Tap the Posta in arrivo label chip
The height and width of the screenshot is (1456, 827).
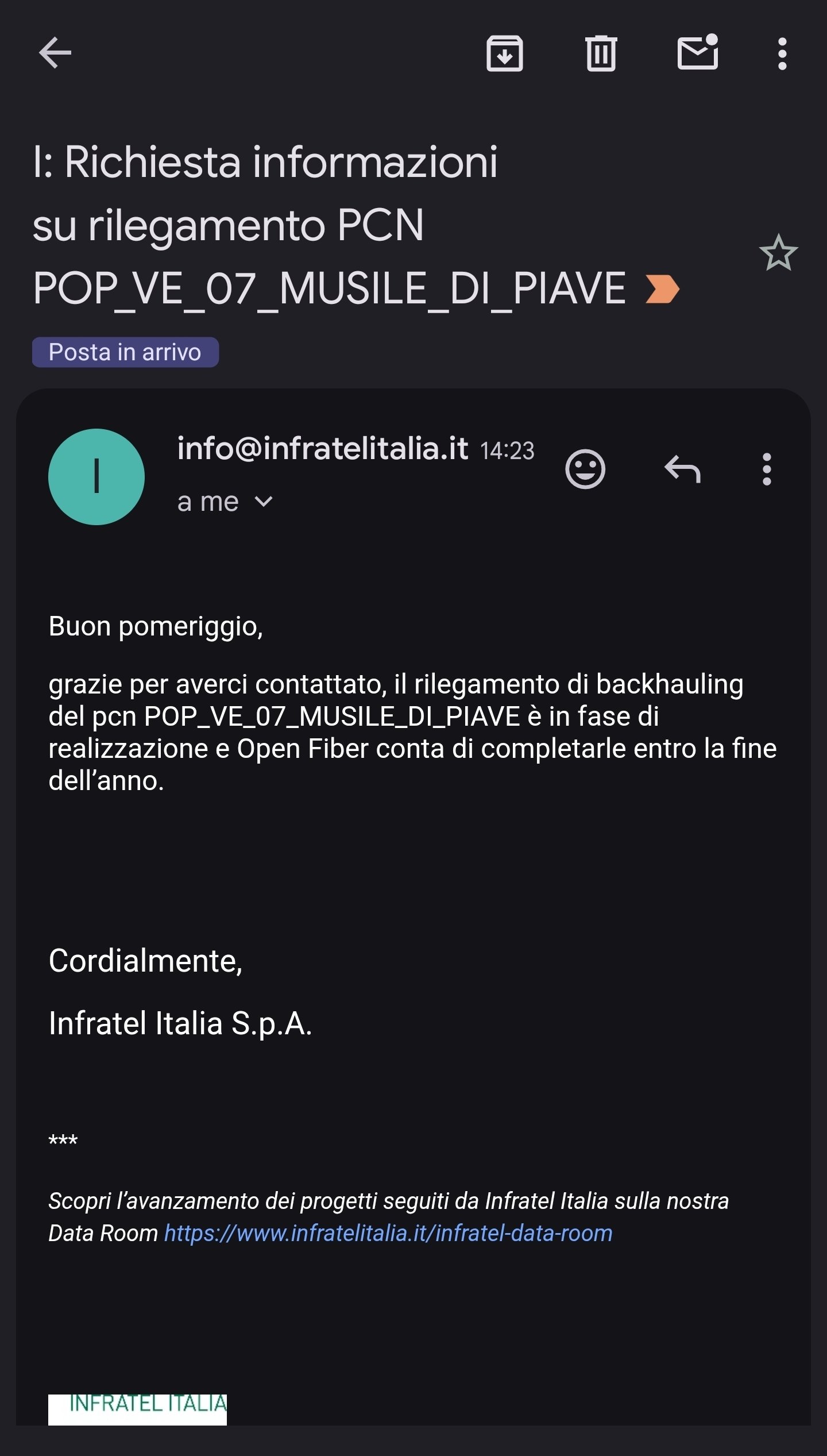(125, 352)
